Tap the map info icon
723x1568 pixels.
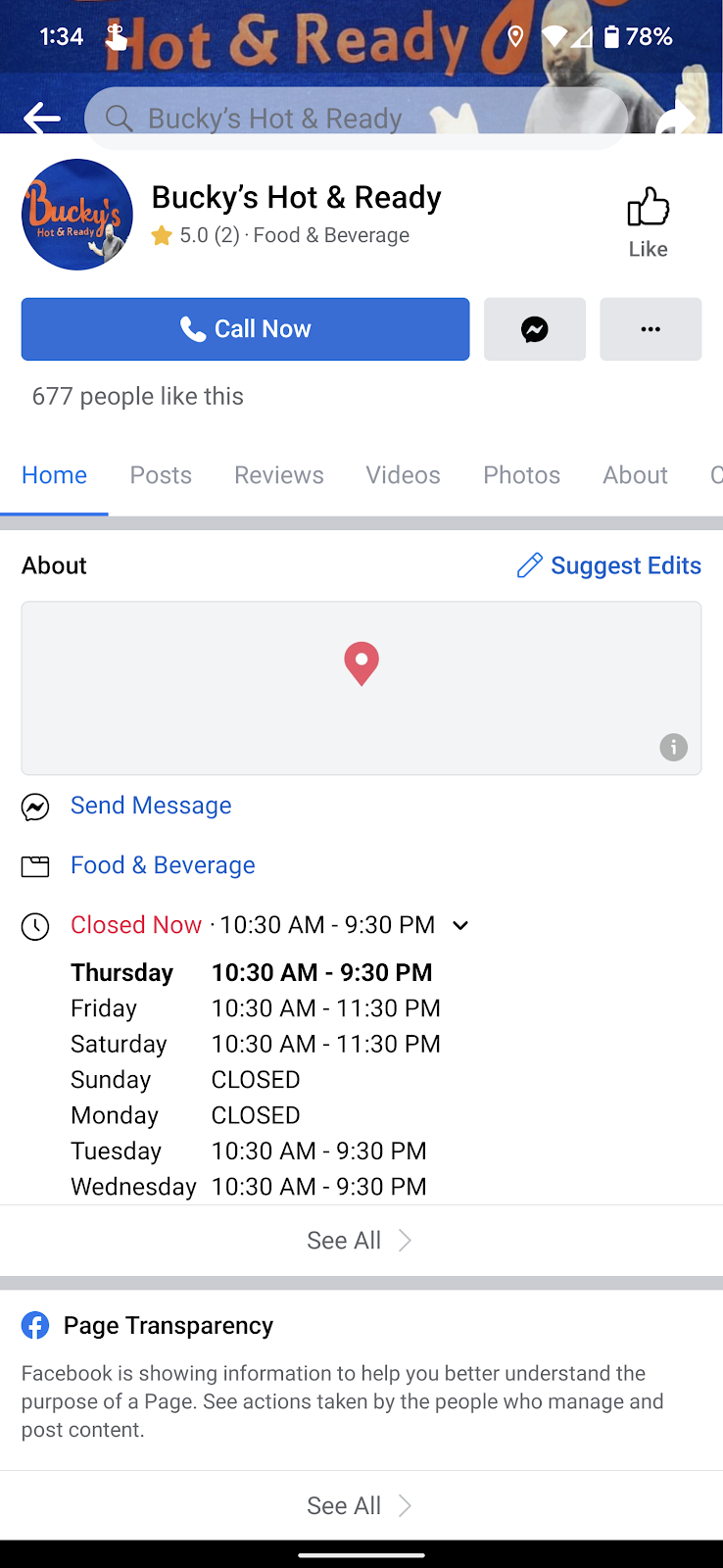coord(673,748)
